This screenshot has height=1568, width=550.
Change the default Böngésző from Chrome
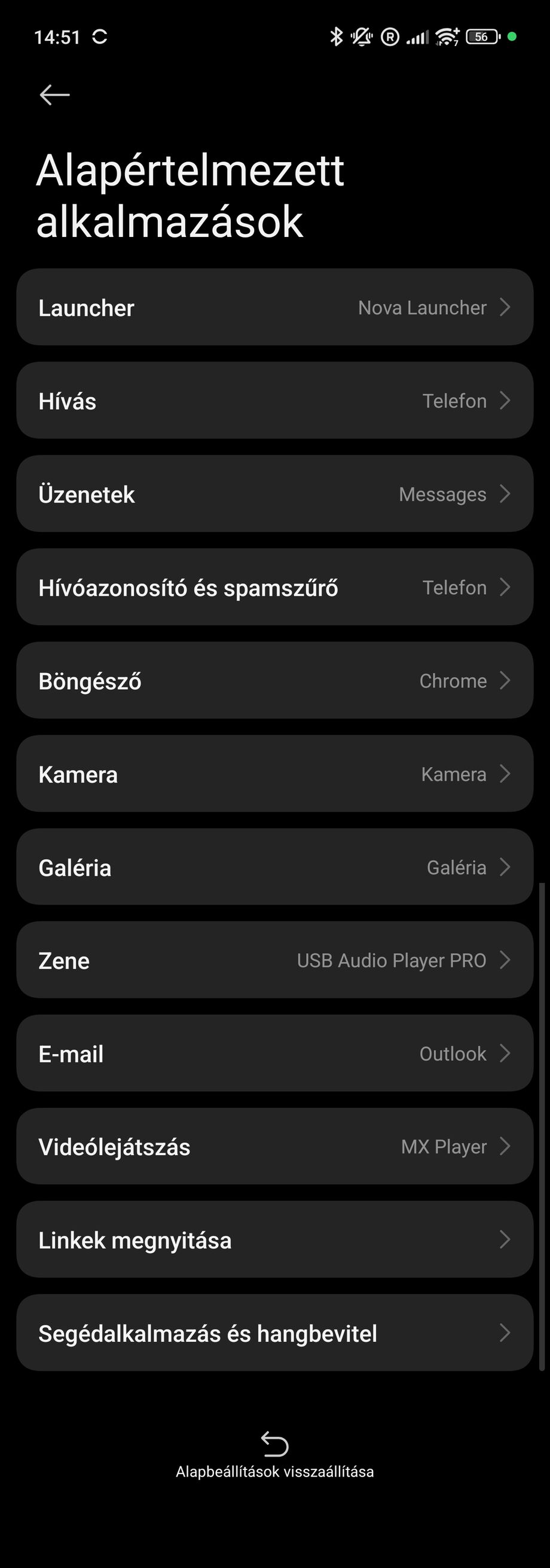[x=275, y=681]
